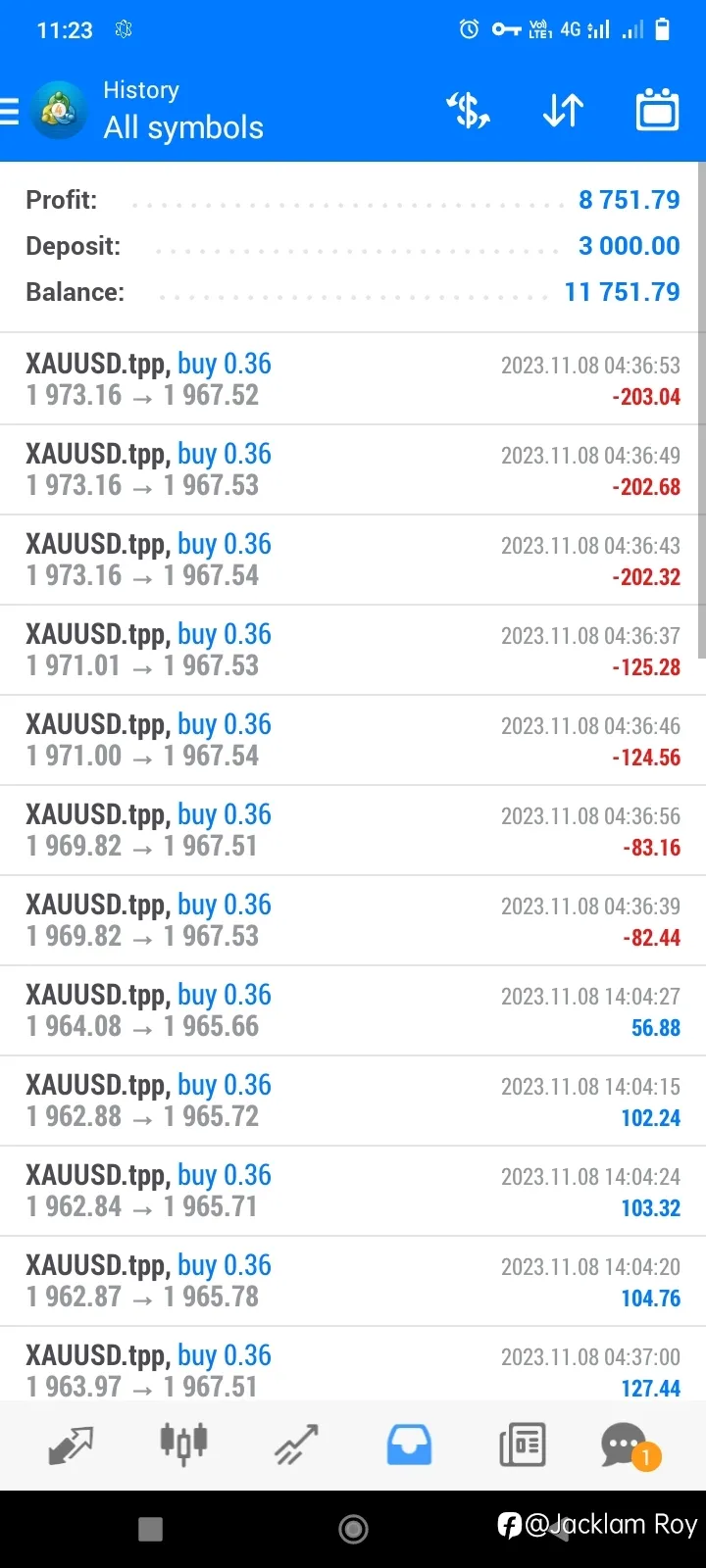The width and height of the screenshot is (706, 1568).
Task: Switch to the Chart candlestick tab
Action: 183,1444
